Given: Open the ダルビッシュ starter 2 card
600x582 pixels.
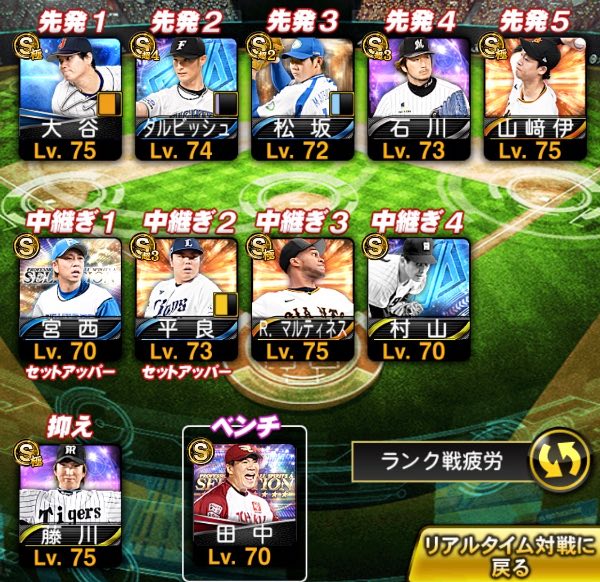Looking at the screenshot, I should (x=186, y=99).
